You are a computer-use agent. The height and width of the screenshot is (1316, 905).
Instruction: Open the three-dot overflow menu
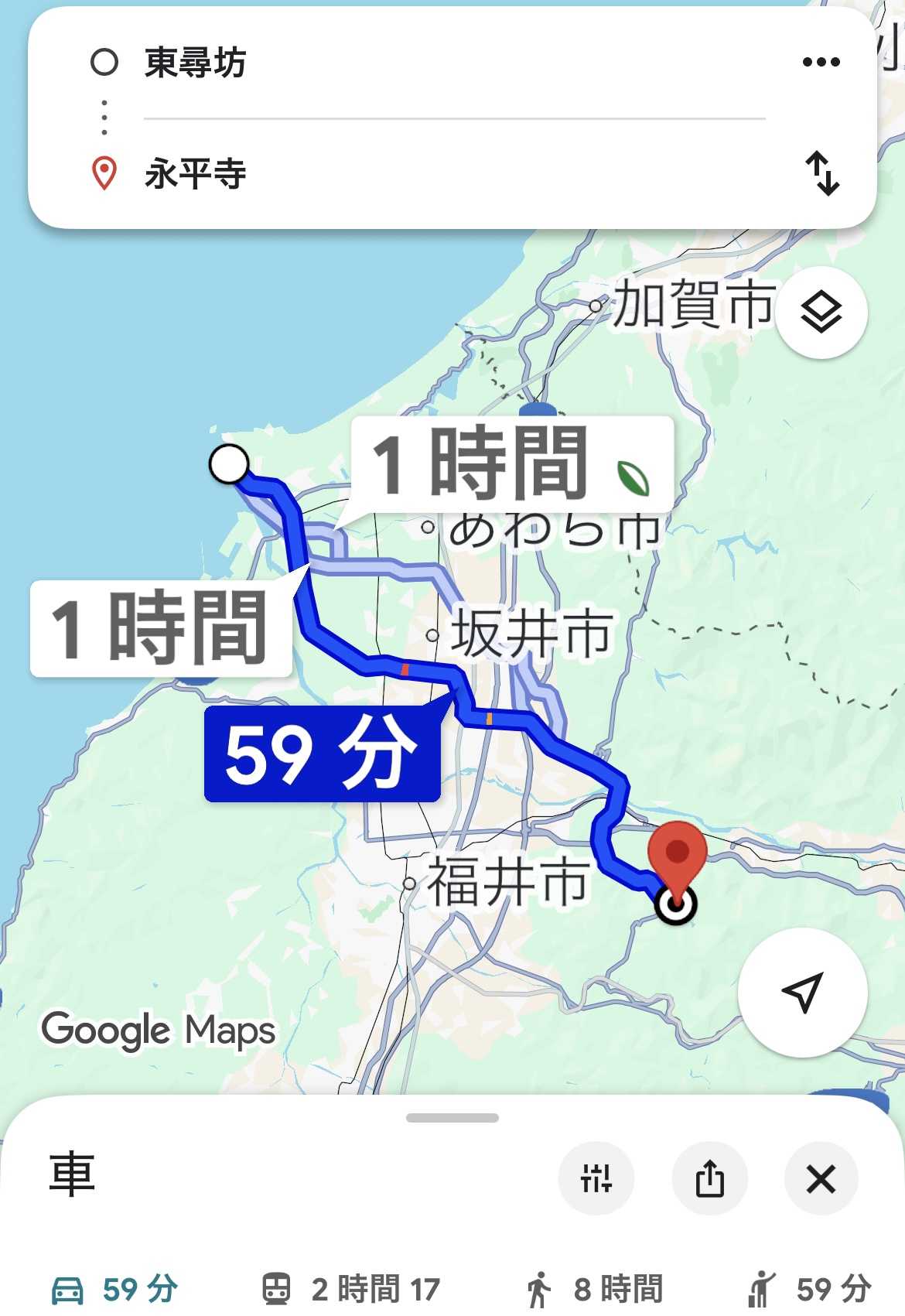821,63
